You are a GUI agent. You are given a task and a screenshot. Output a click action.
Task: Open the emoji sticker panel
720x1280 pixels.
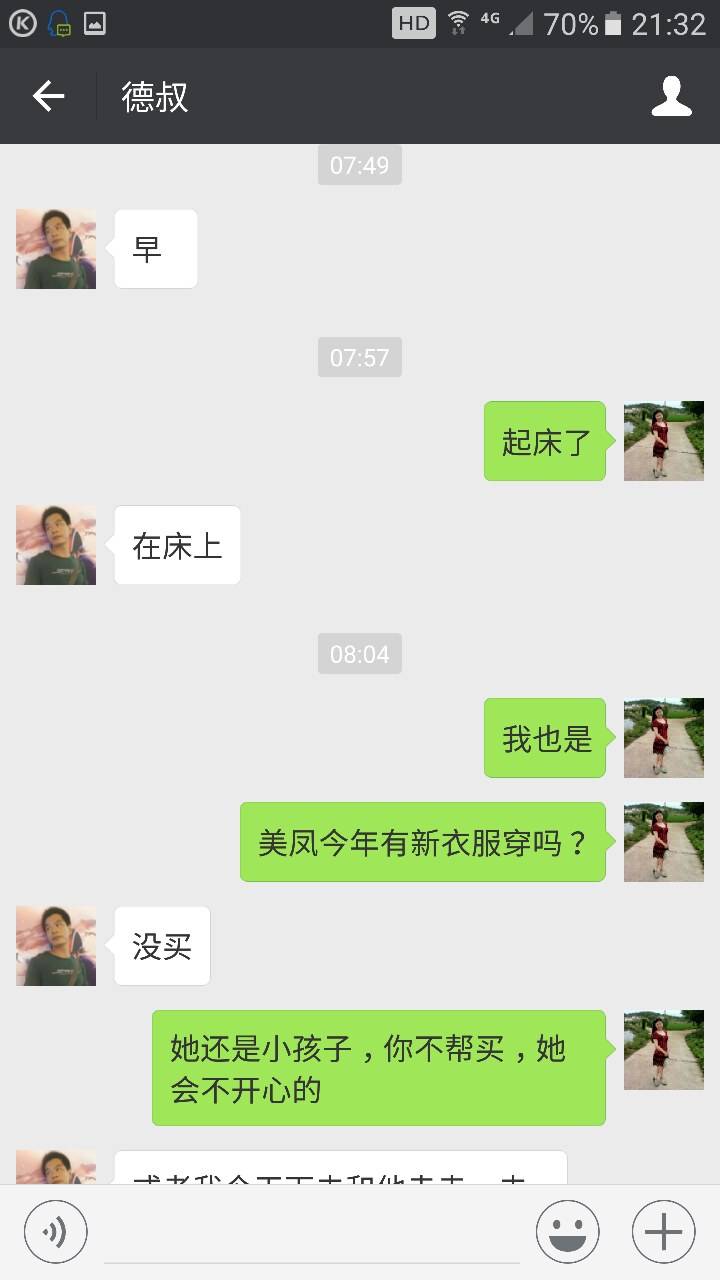click(567, 1231)
